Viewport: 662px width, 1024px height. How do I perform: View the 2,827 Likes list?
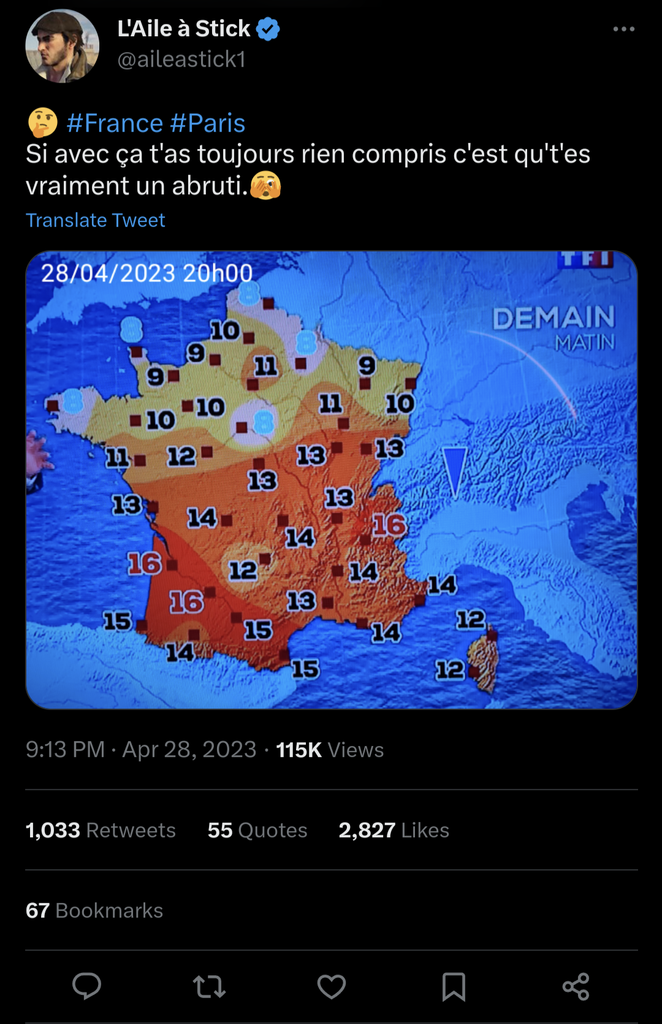pos(393,830)
